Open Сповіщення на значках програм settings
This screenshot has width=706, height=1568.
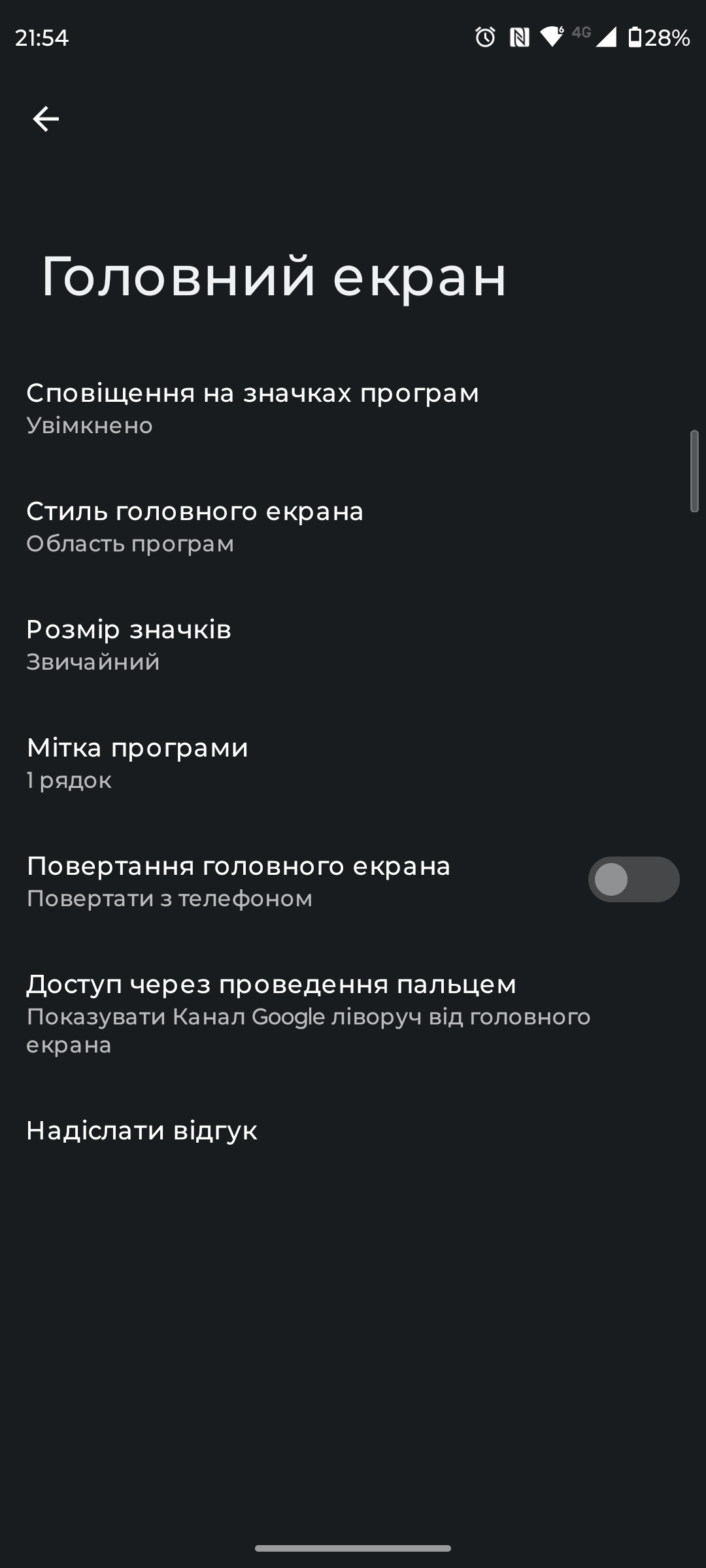[252, 408]
